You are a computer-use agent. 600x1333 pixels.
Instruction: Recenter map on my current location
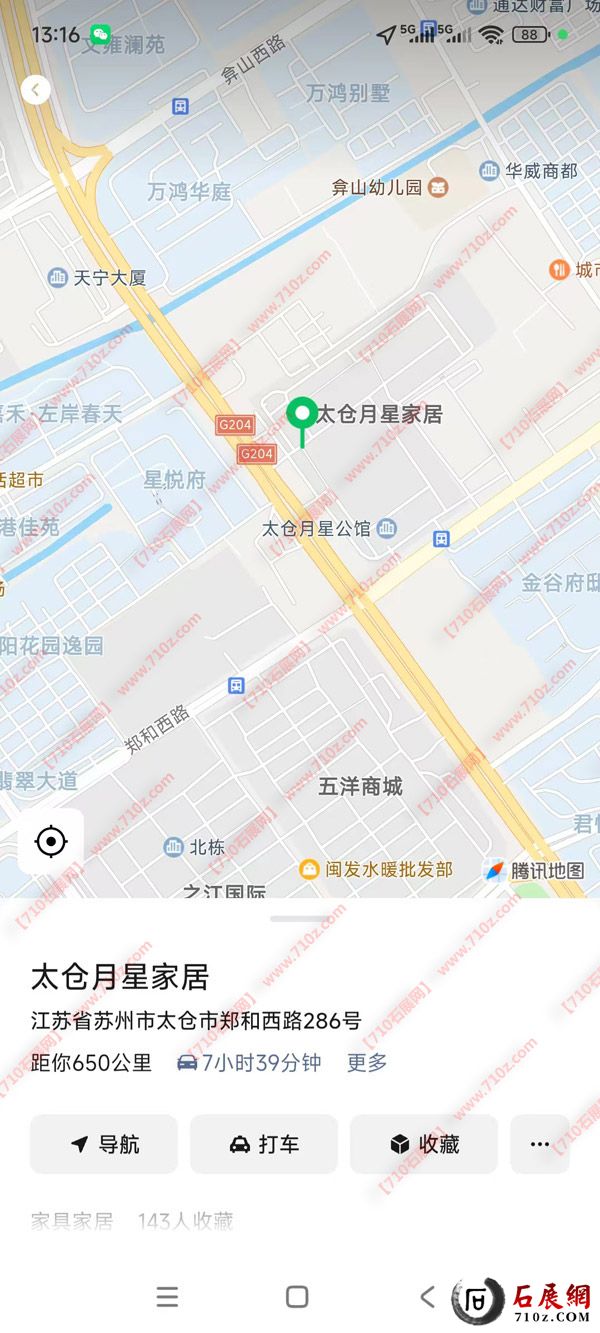50,842
